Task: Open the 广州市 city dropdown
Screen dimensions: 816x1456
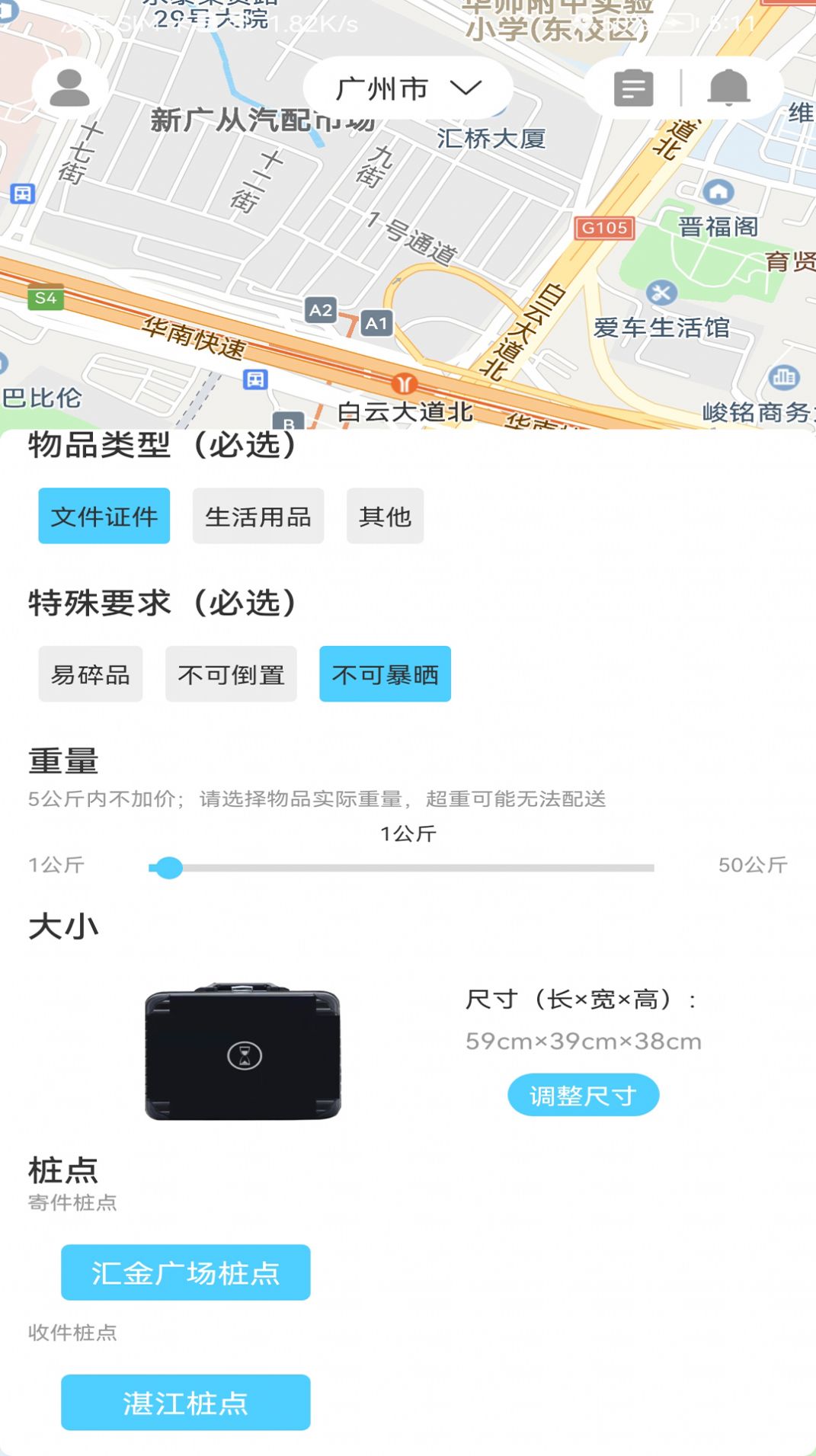Action: (x=407, y=88)
